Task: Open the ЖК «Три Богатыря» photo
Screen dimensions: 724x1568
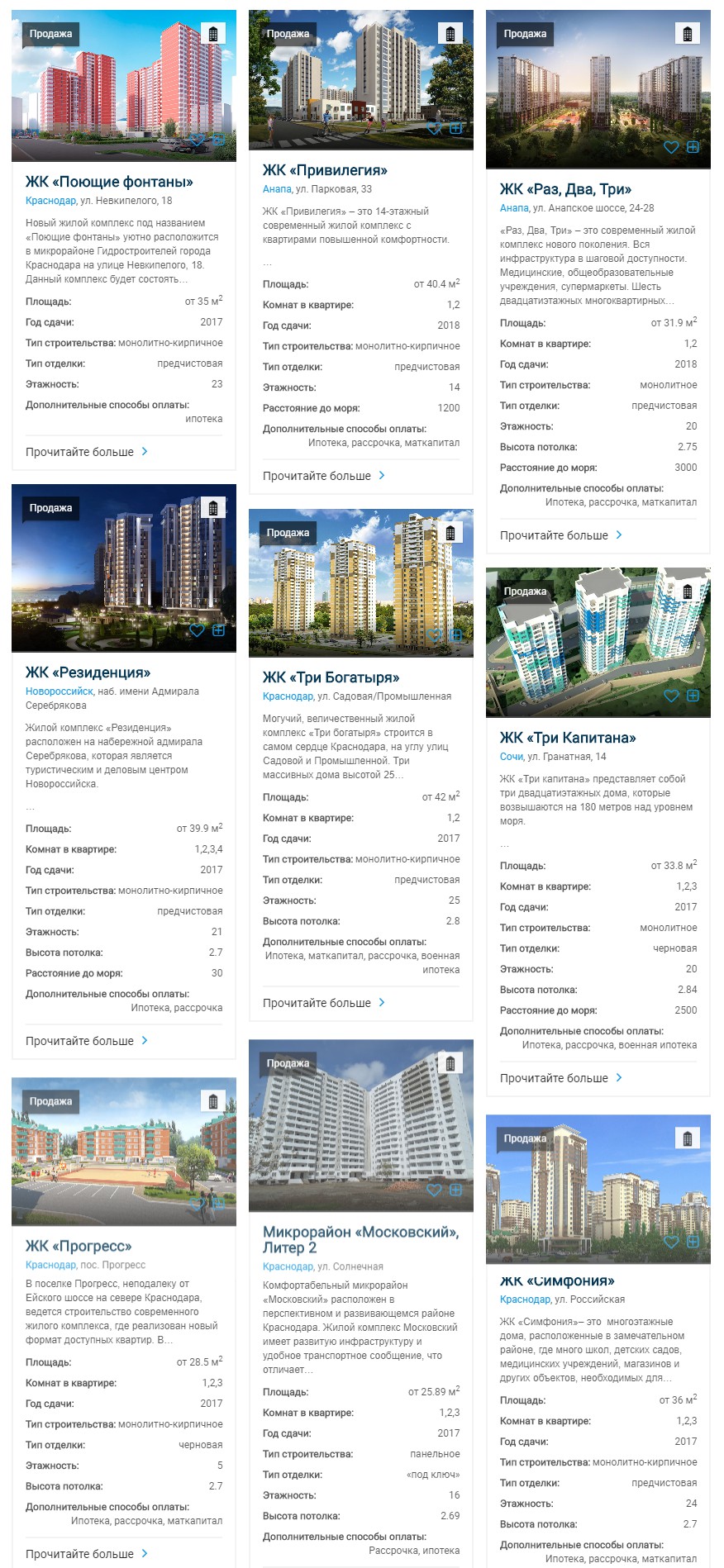Action: coord(361,583)
